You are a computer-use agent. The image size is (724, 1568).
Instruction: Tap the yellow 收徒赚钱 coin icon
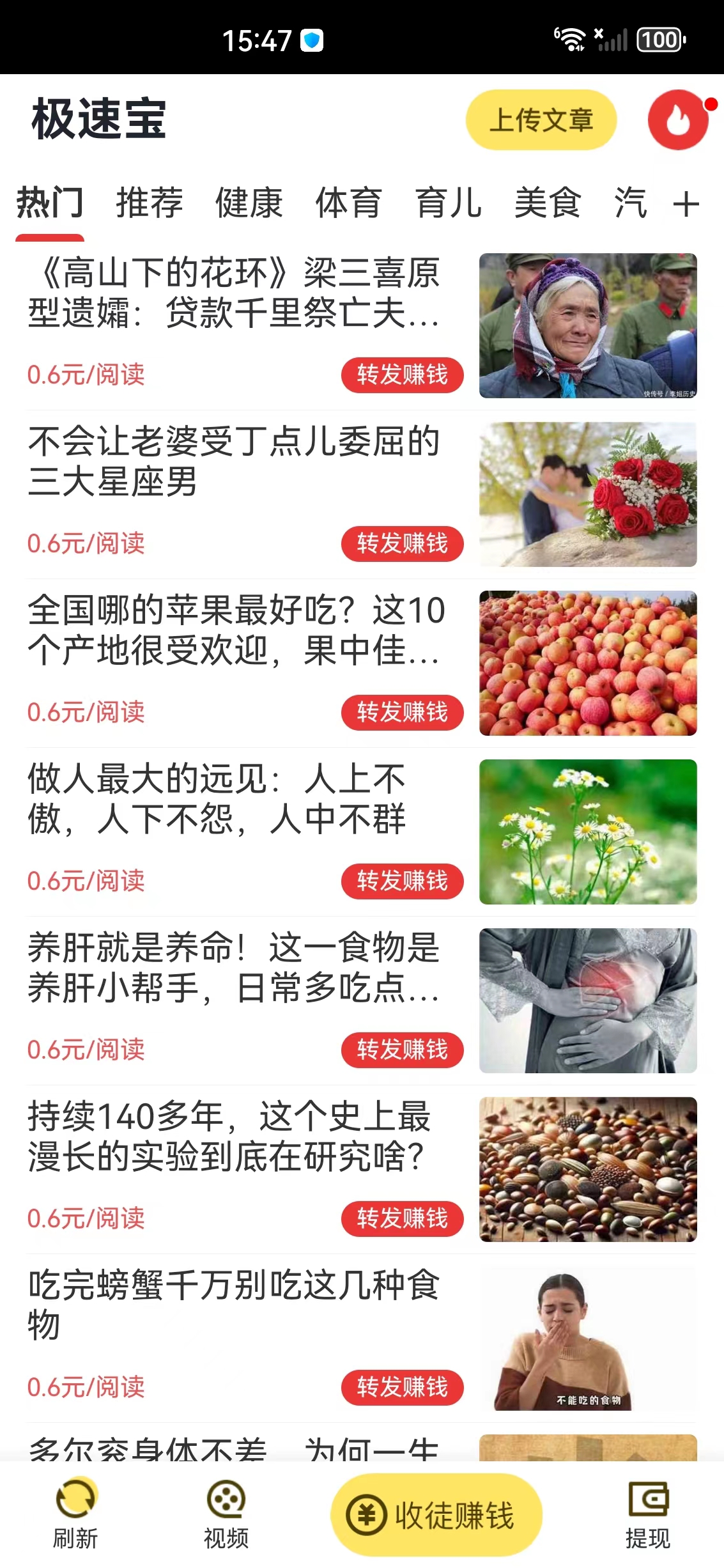coord(367,1514)
